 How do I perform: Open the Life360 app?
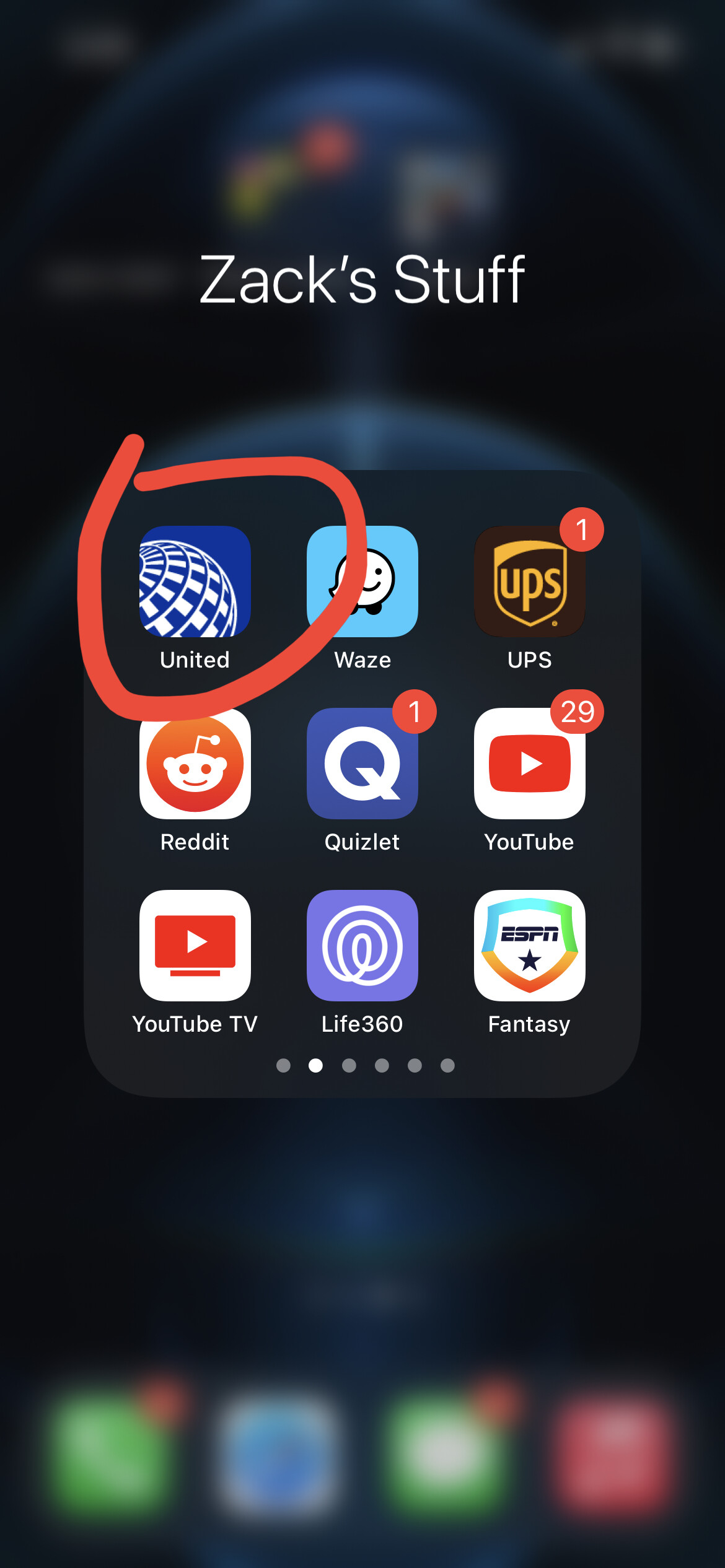coord(362,945)
